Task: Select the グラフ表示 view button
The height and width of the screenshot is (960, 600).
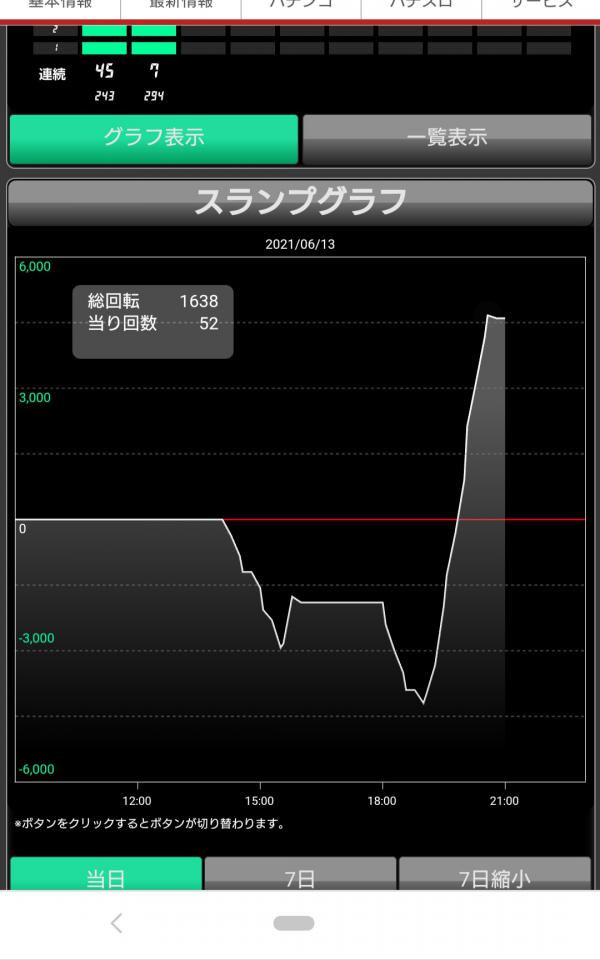Action: pyautogui.click(x=154, y=138)
